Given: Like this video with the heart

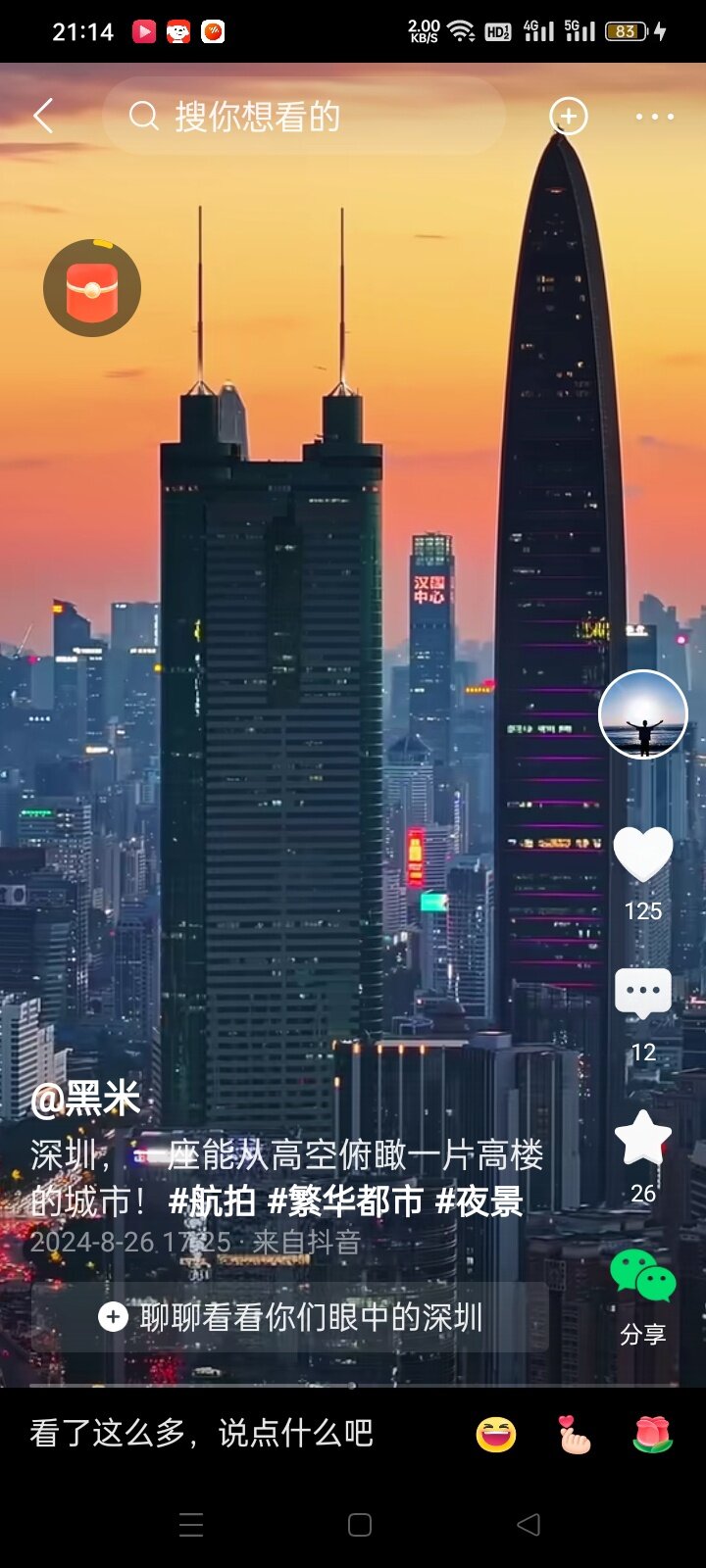Looking at the screenshot, I should 643,853.
